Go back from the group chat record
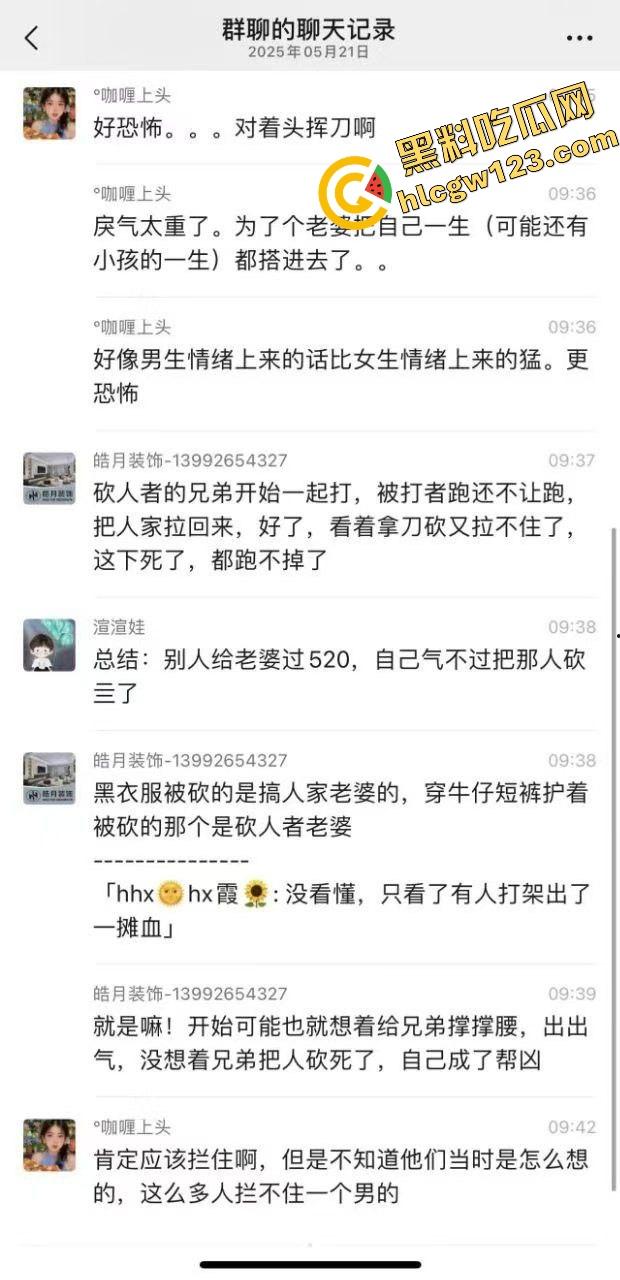The width and height of the screenshot is (620, 1280). tap(32, 38)
